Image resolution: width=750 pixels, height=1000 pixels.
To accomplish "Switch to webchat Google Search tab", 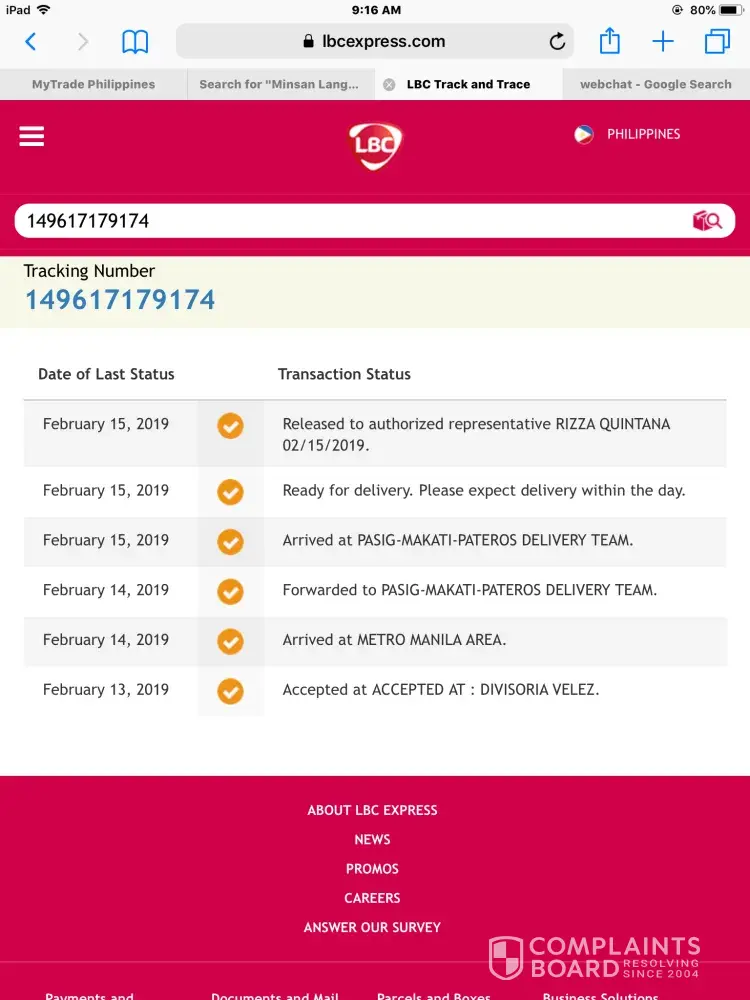I will click(655, 84).
